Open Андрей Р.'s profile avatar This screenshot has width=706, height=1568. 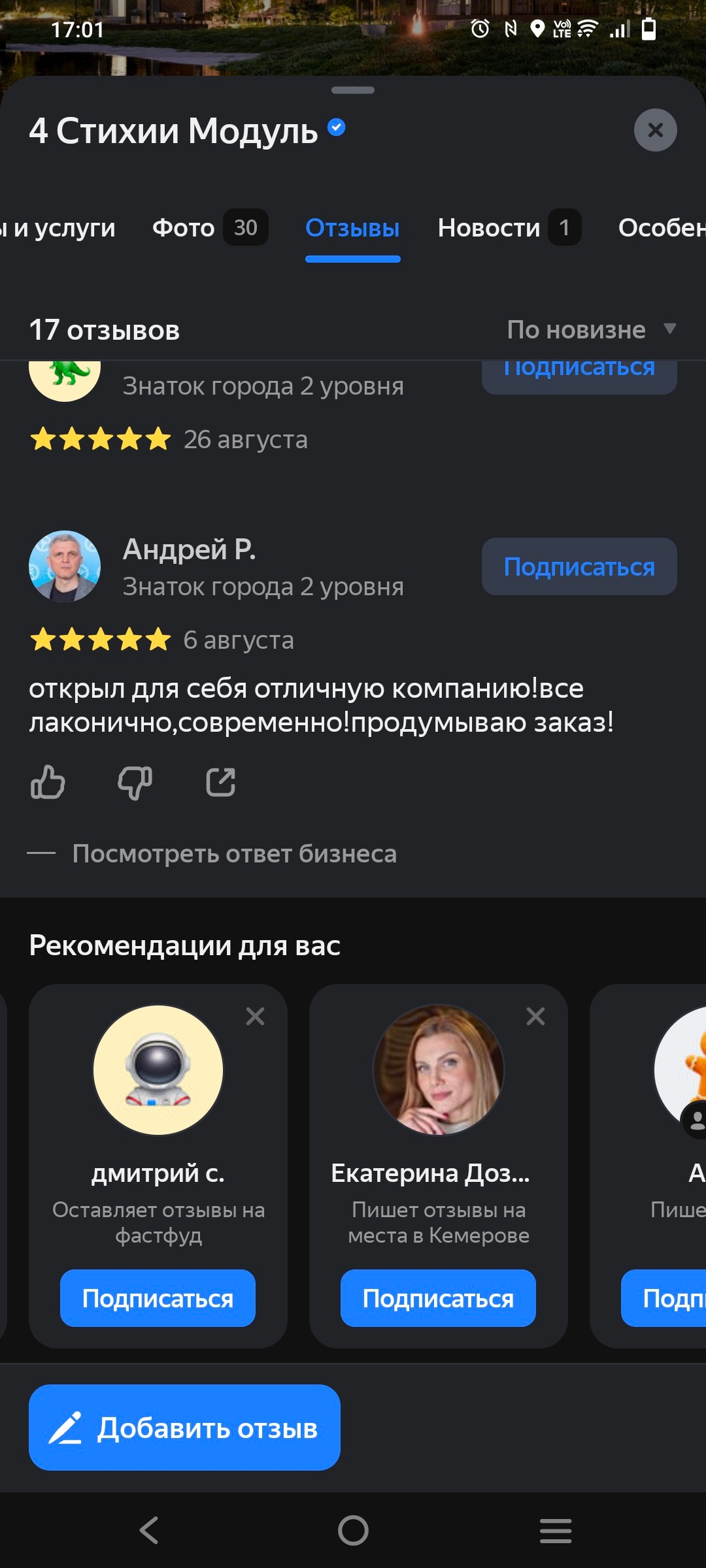tap(65, 566)
